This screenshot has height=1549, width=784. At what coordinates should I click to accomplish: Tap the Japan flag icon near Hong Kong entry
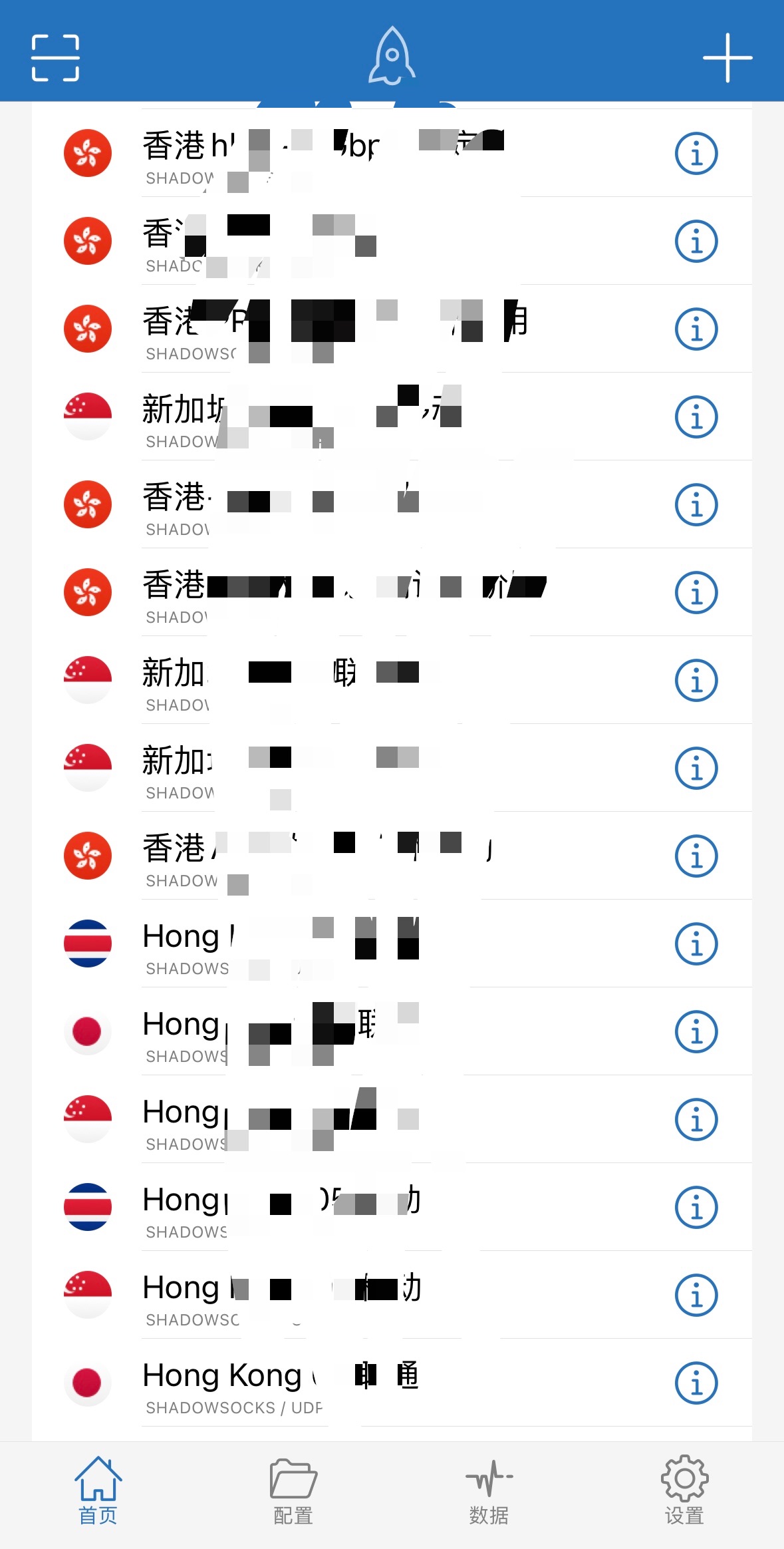click(87, 1031)
